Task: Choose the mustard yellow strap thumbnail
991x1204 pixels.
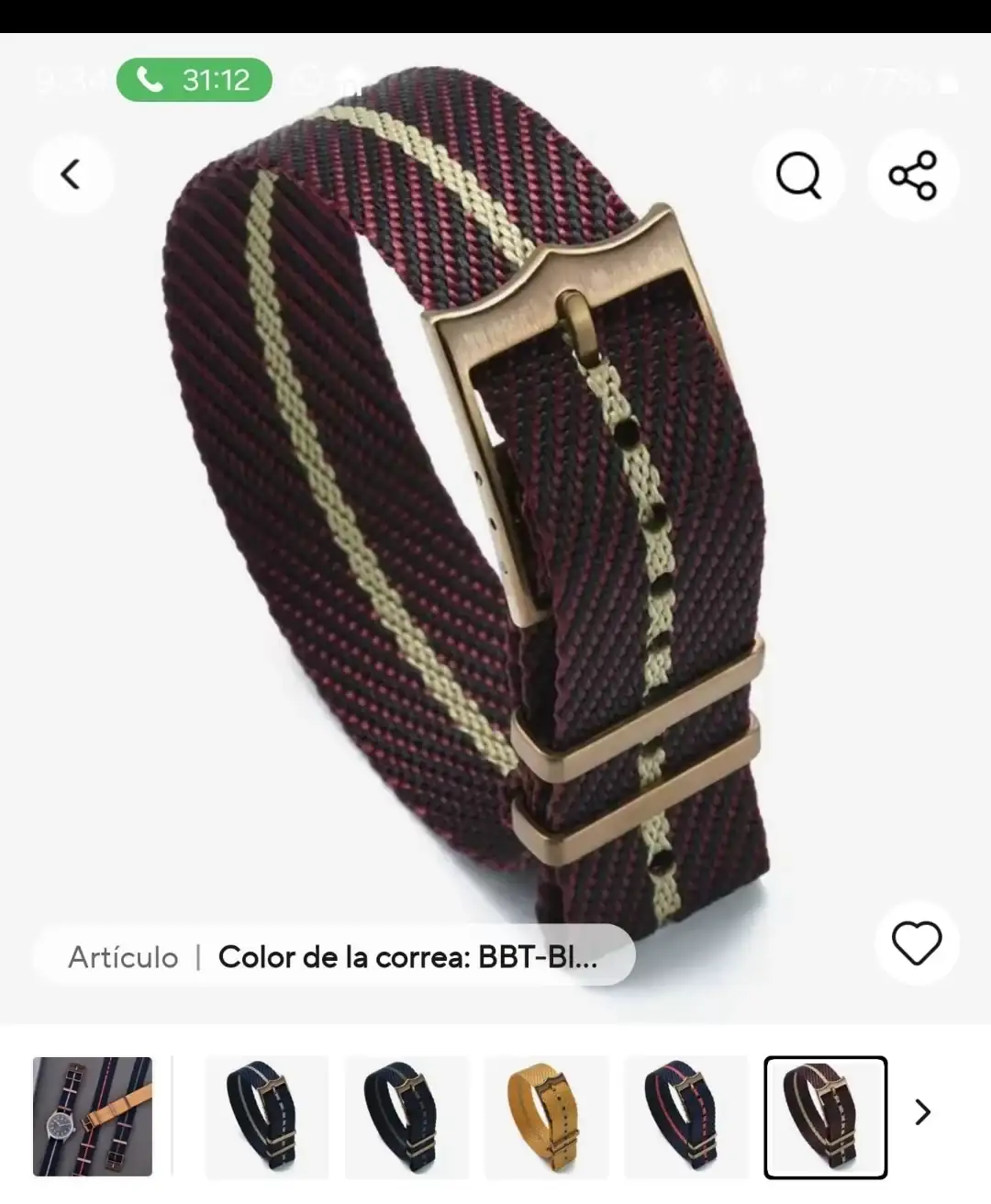Action: [x=546, y=1116]
